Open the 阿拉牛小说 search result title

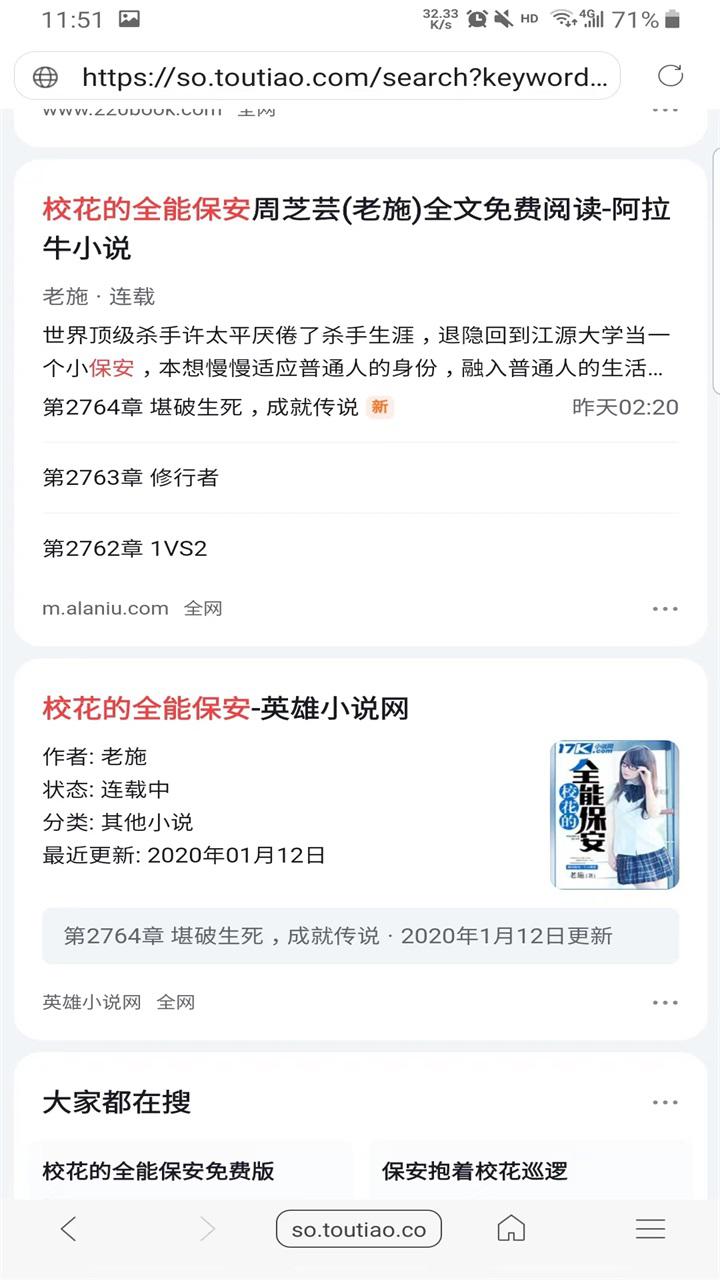pyautogui.click(x=356, y=228)
